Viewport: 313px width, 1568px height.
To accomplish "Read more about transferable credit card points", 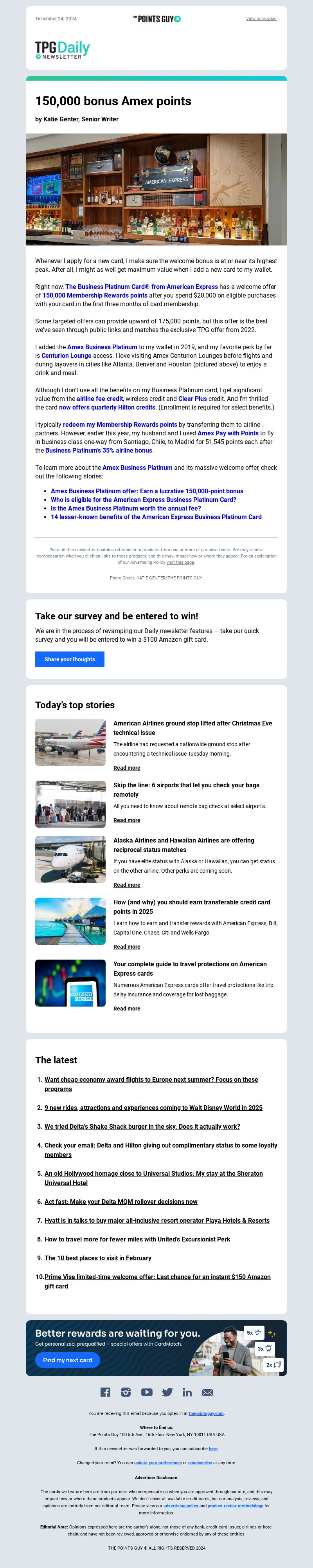I will (126, 947).
